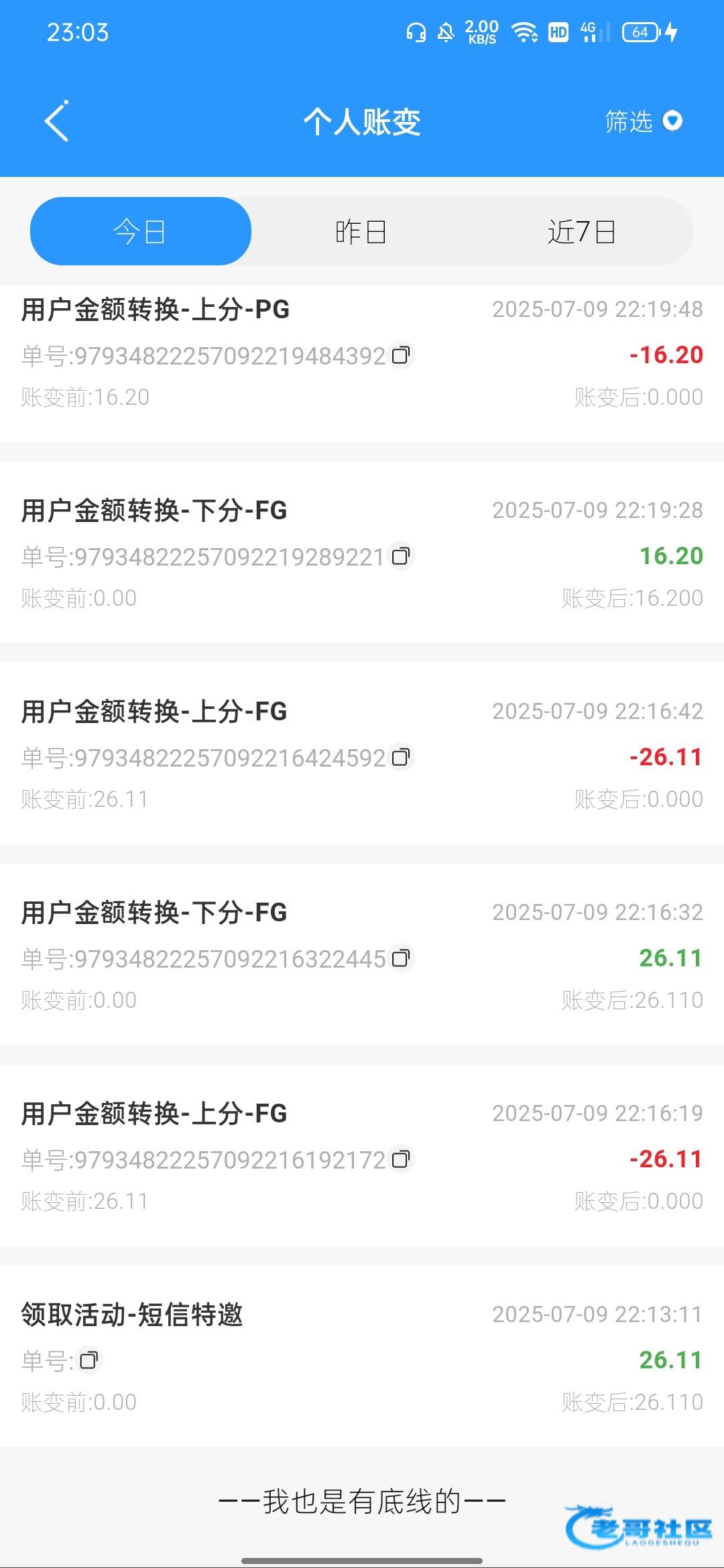
Task: Select the 今日 tab
Action: coord(141,232)
